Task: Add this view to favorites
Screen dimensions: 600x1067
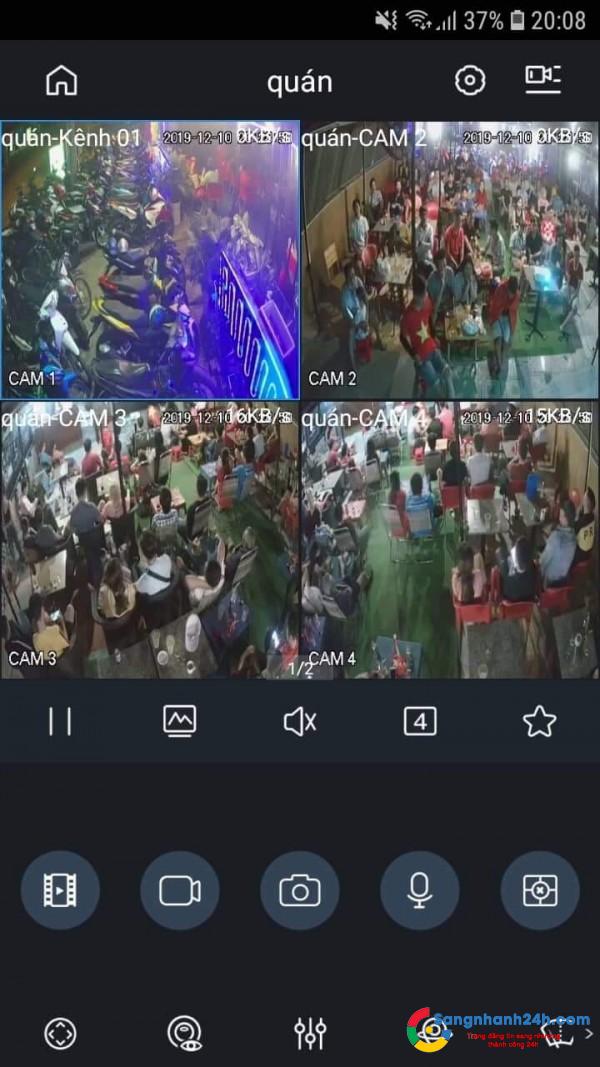Action: pyautogui.click(x=540, y=721)
